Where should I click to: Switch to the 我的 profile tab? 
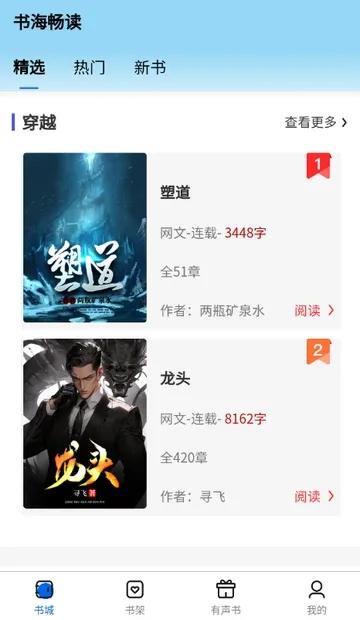[x=316, y=597]
